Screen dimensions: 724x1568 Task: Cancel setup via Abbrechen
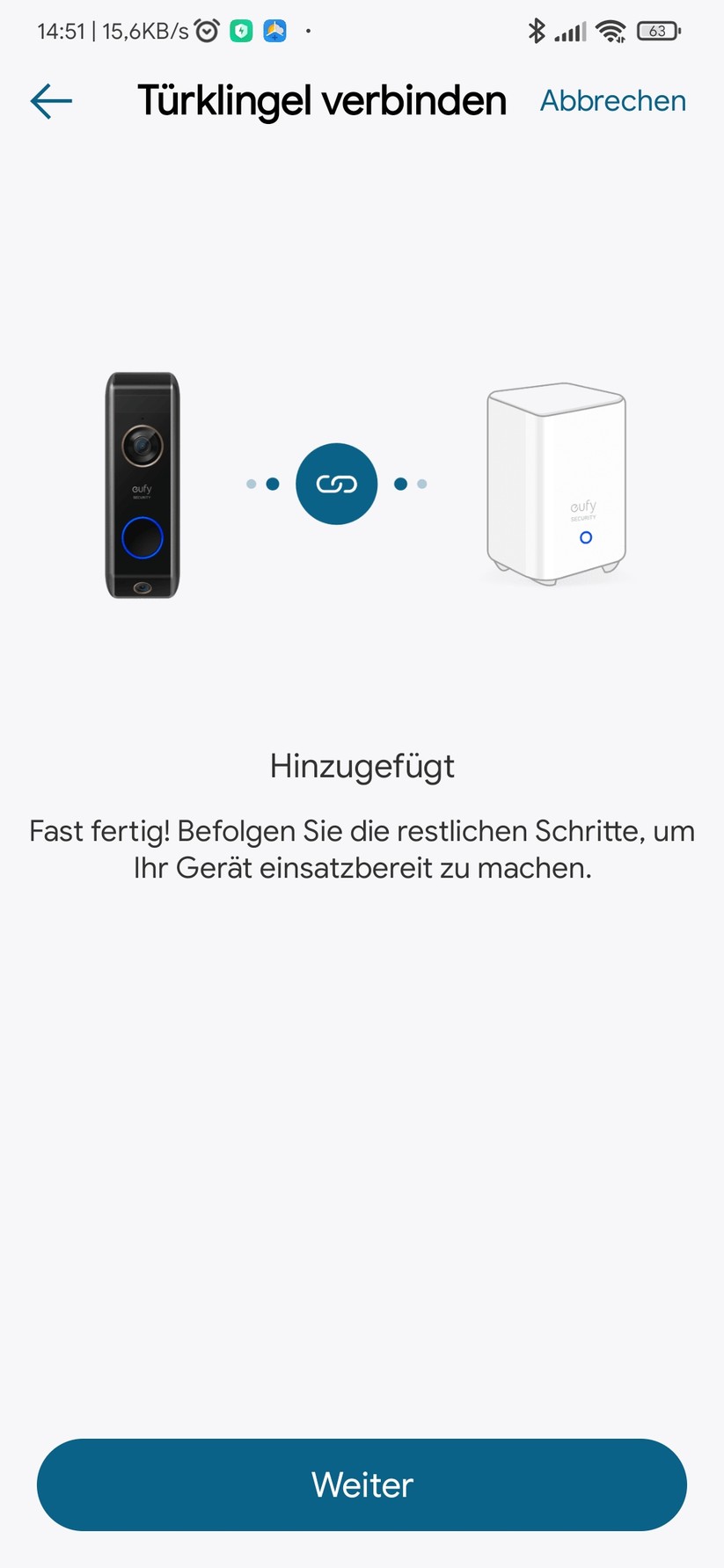tap(612, 100)
